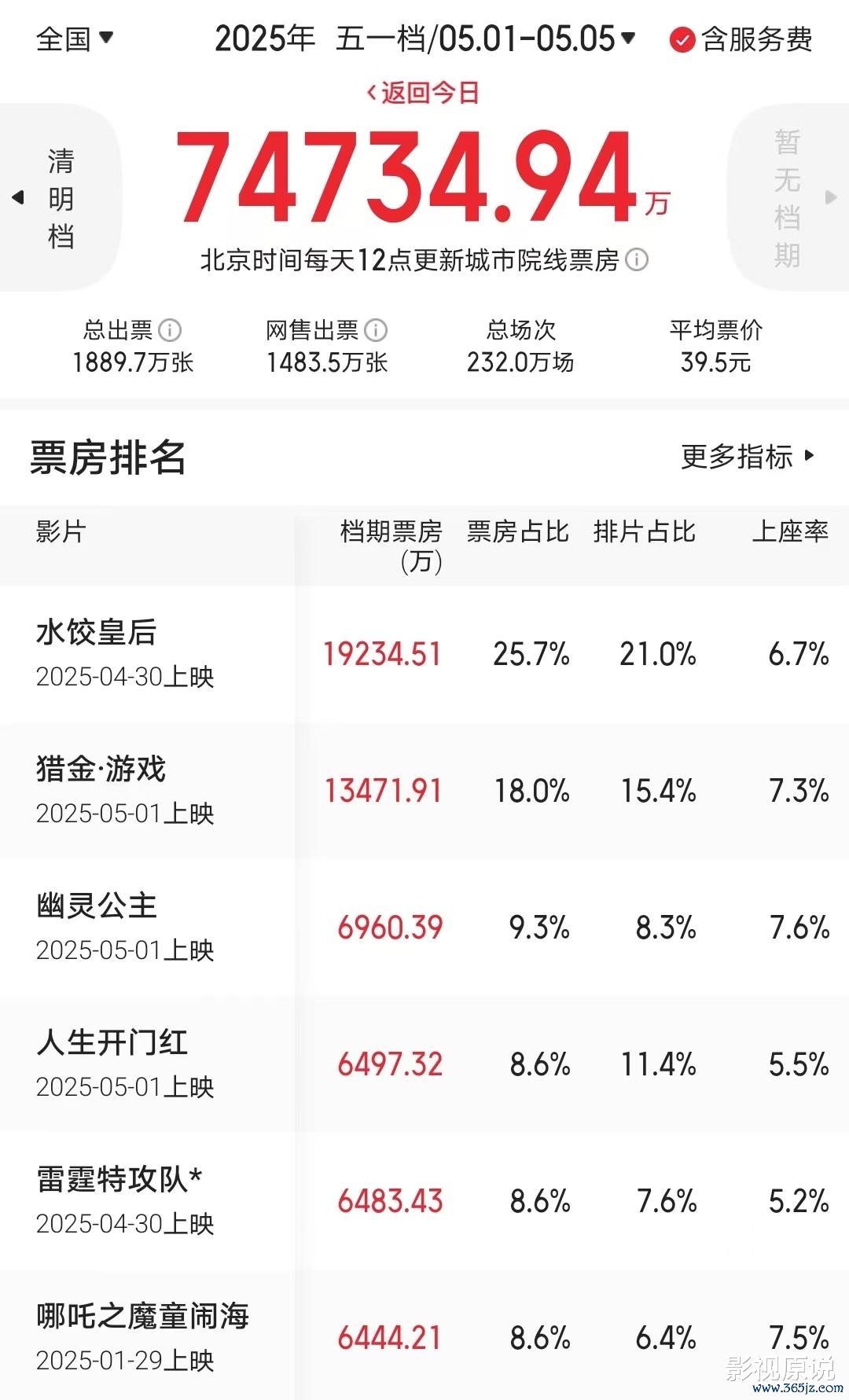Screen dimensions: 849x1400
Task: Tap the info icon next to 城市院线票房
Action: 637,259
